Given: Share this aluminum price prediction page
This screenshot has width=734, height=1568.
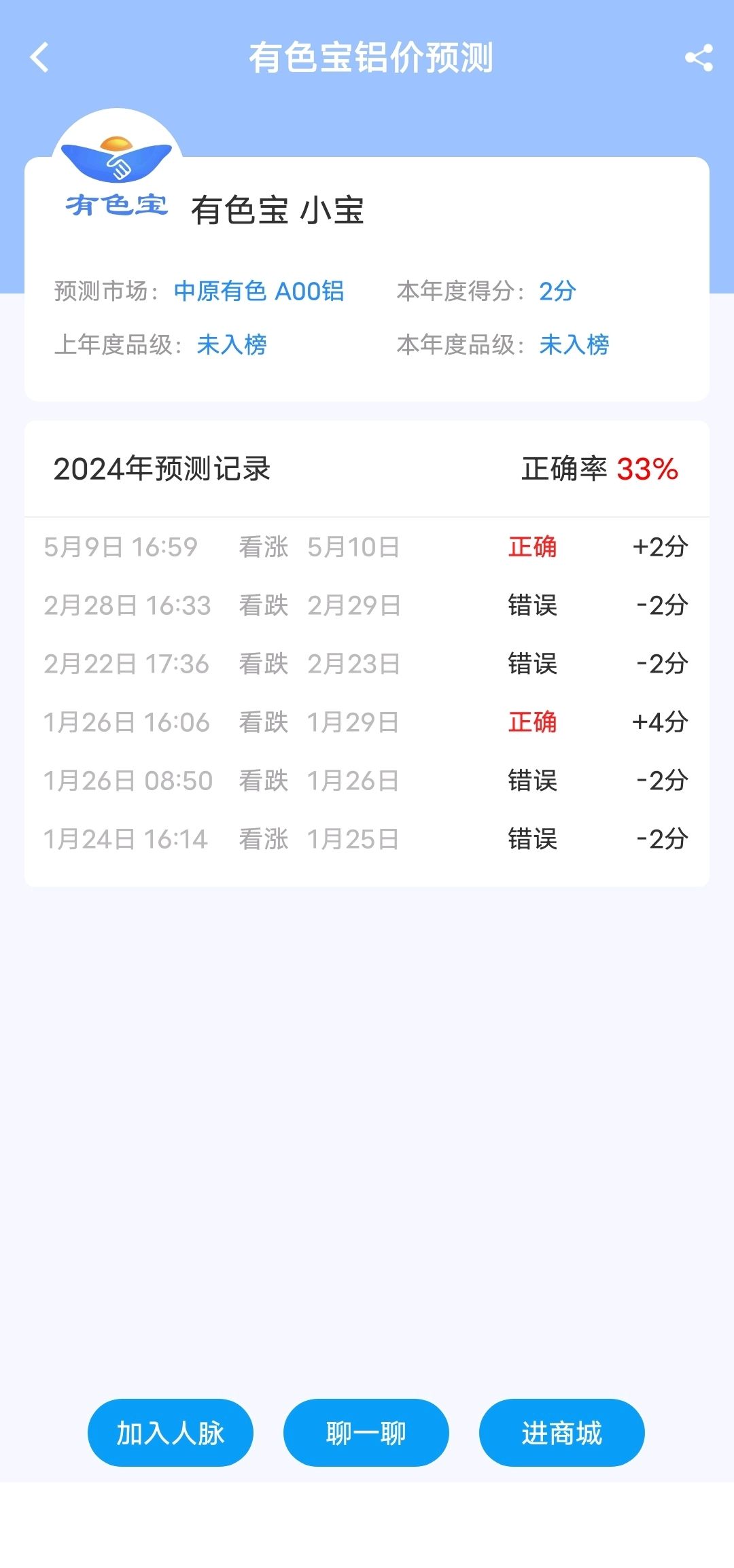Looking at the screenshot, I should click(699, 58).
